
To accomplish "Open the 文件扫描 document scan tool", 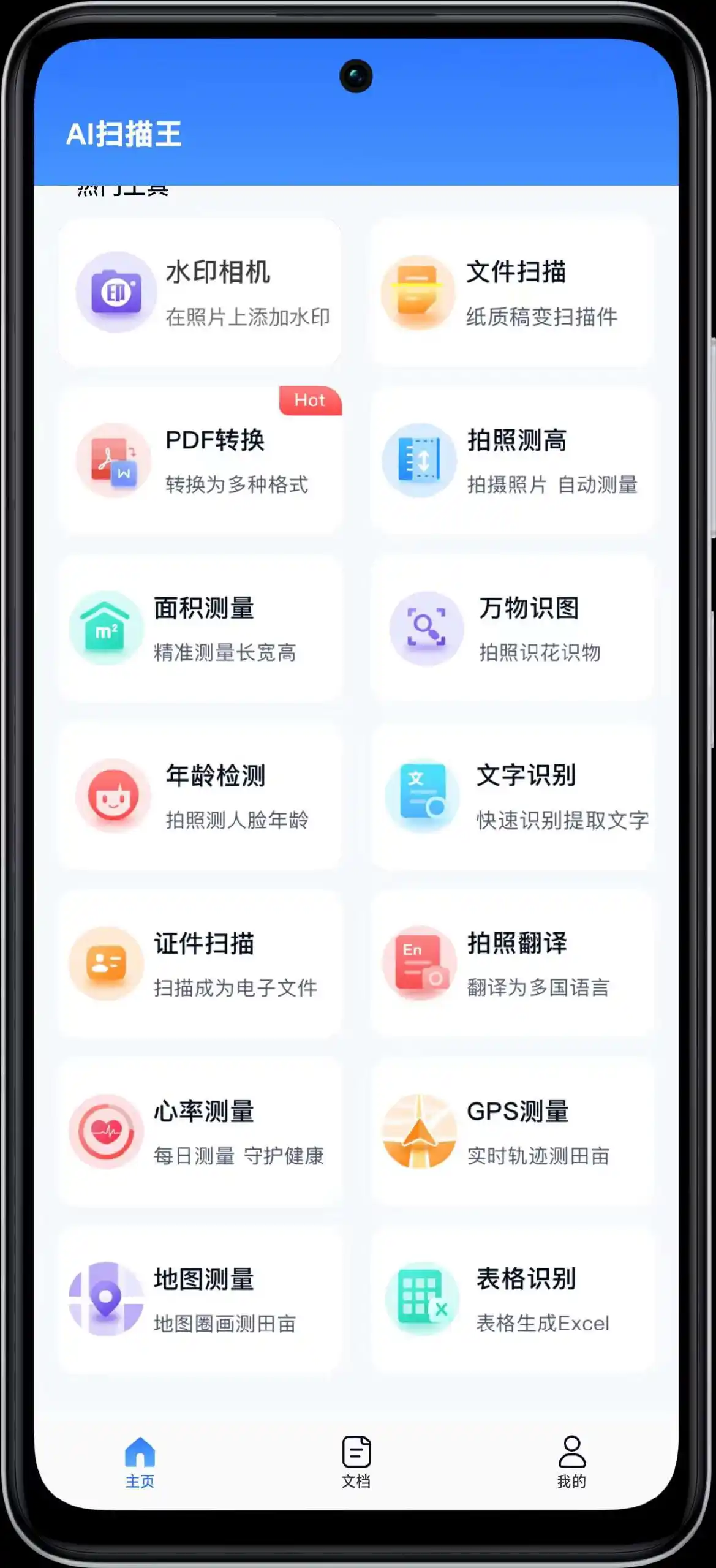I will pyautogui.click(x=512, y=293).
